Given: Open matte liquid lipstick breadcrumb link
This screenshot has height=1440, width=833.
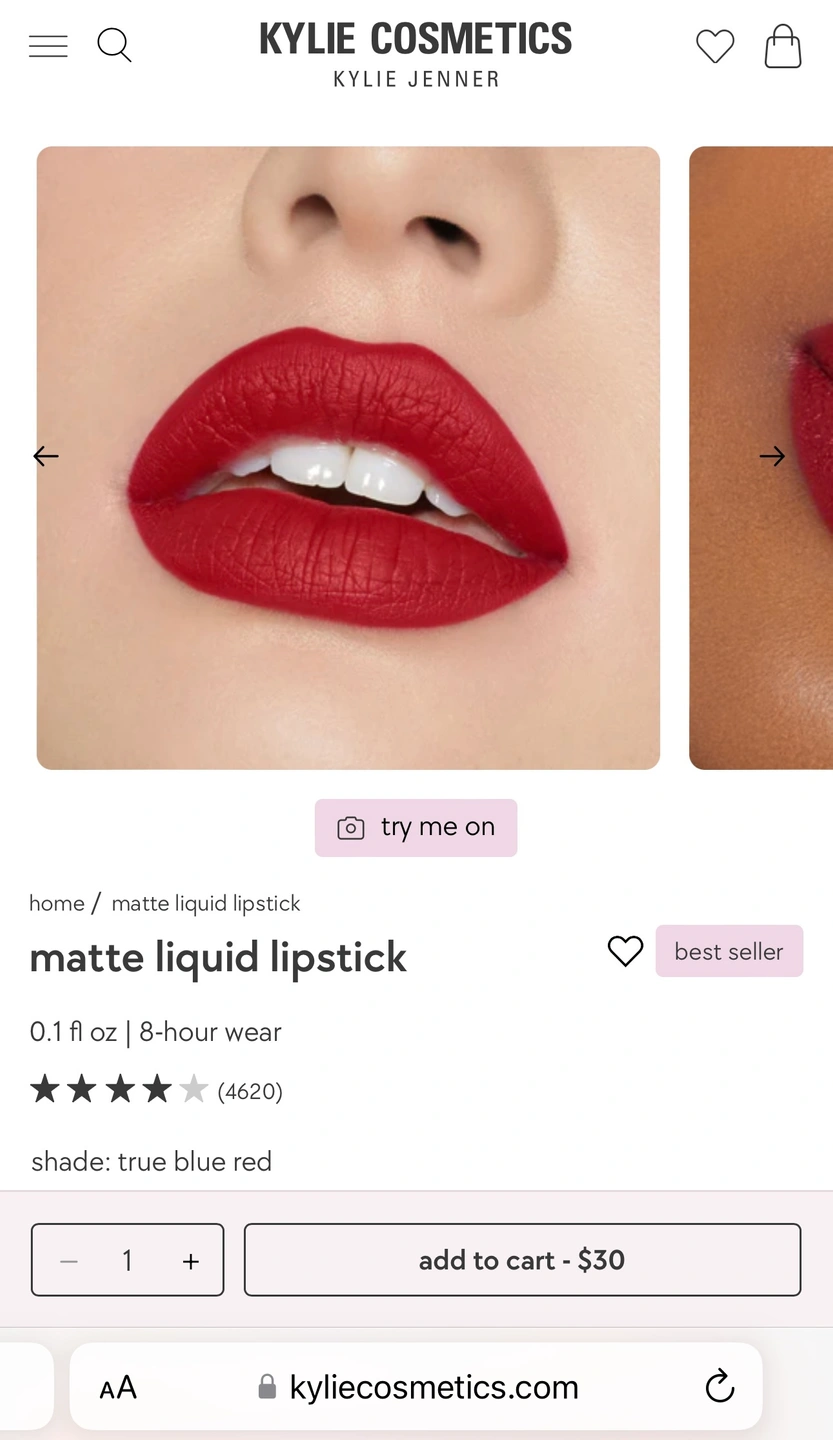Looking at the screenshot, I should point(206,903).
